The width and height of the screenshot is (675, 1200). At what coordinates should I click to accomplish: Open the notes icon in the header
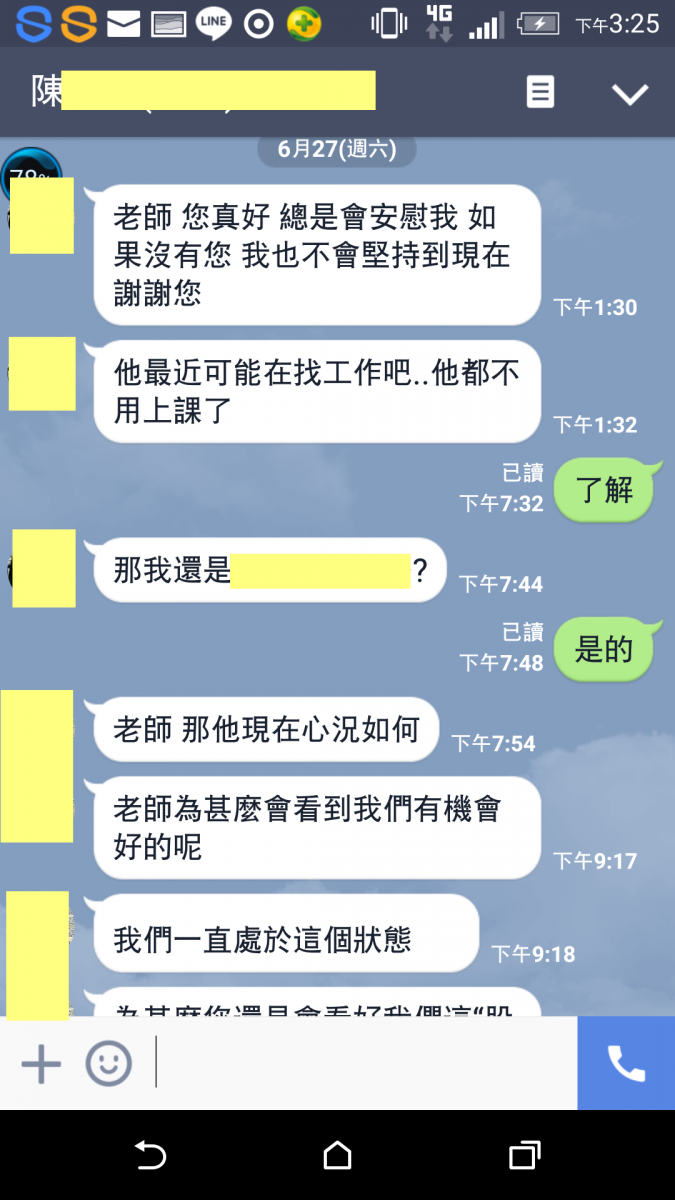point(540,93)
